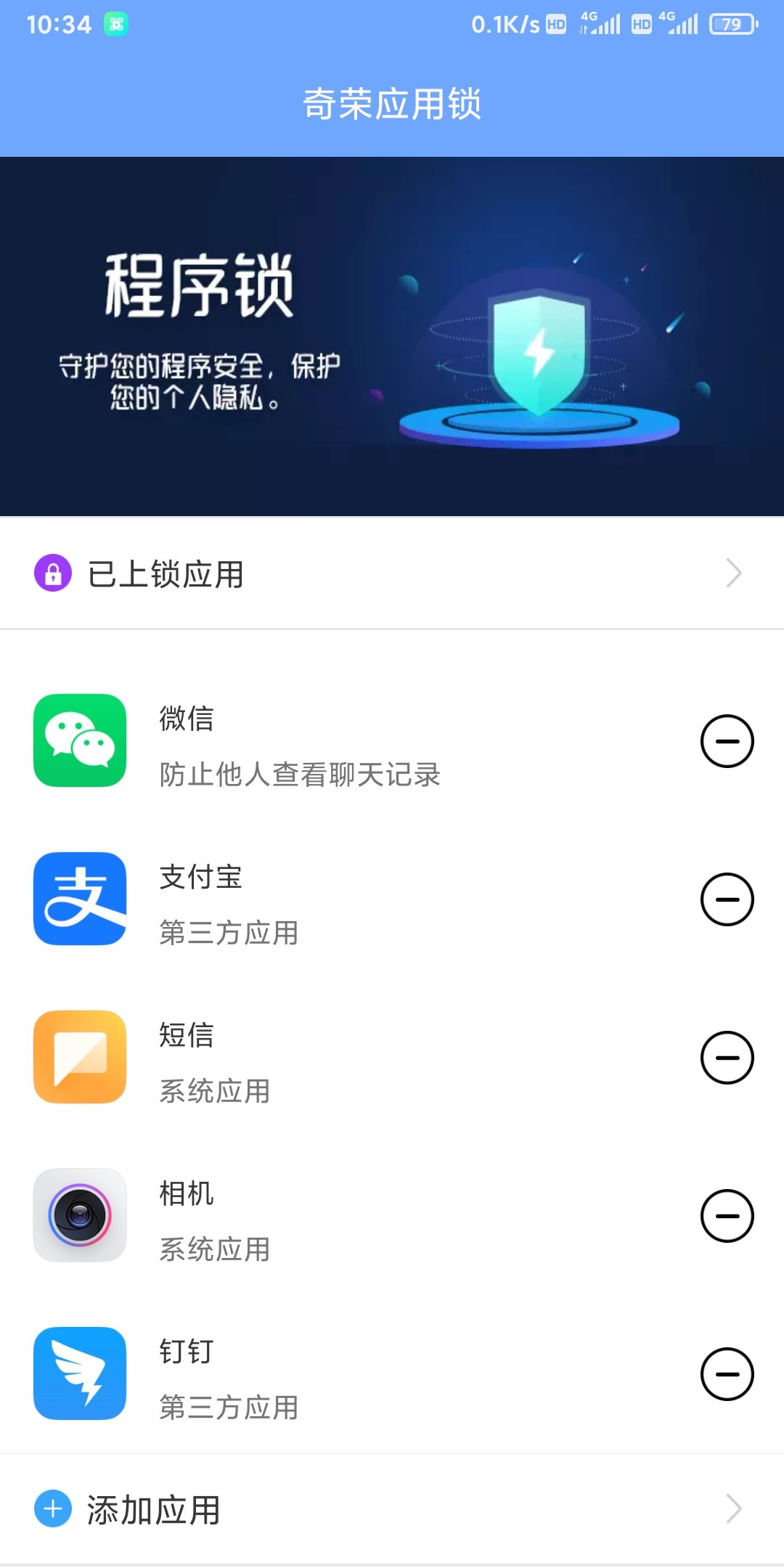This screenshot has width=784, height=1568.
Task: Select the 短信 messaging app icon
Action: (79, 1058)
